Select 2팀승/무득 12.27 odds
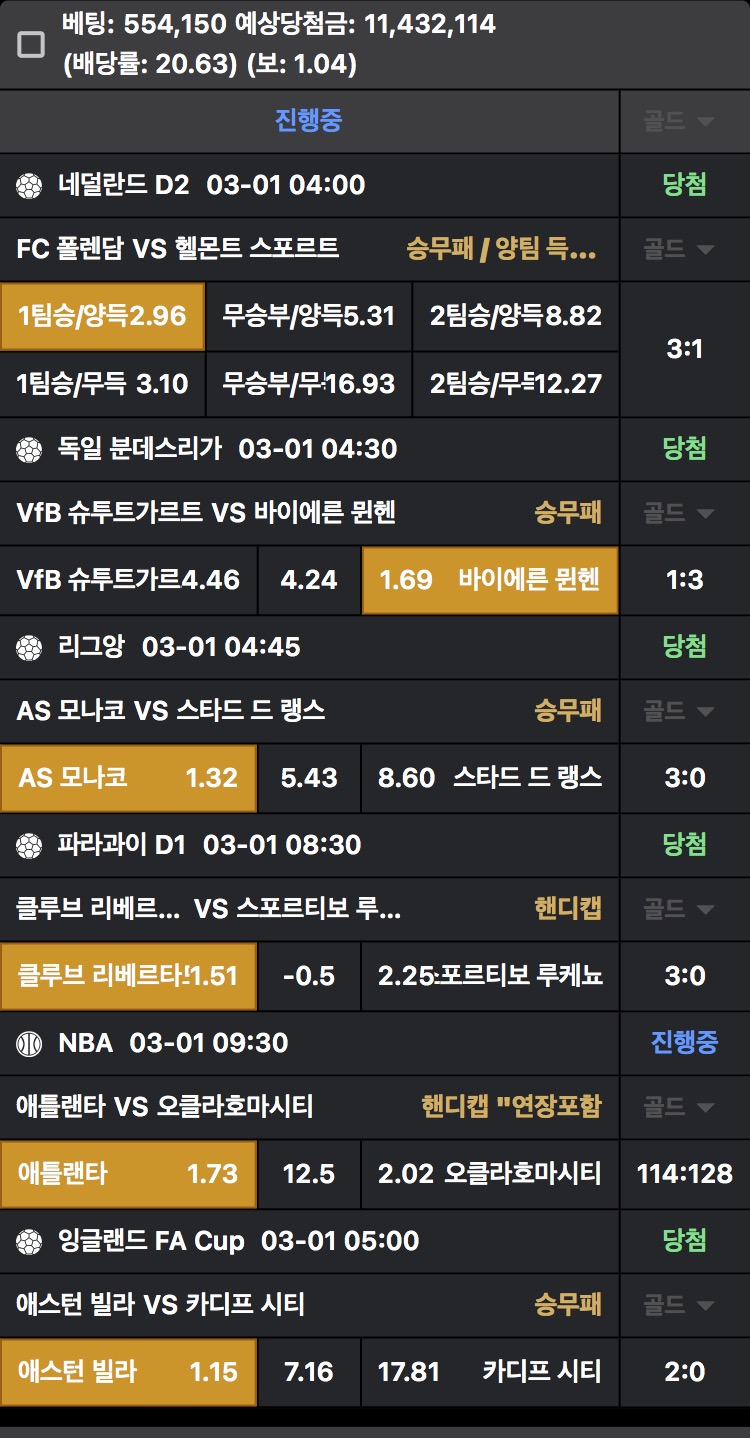This screenshot has height=1438, width=750. click(515, 383)
